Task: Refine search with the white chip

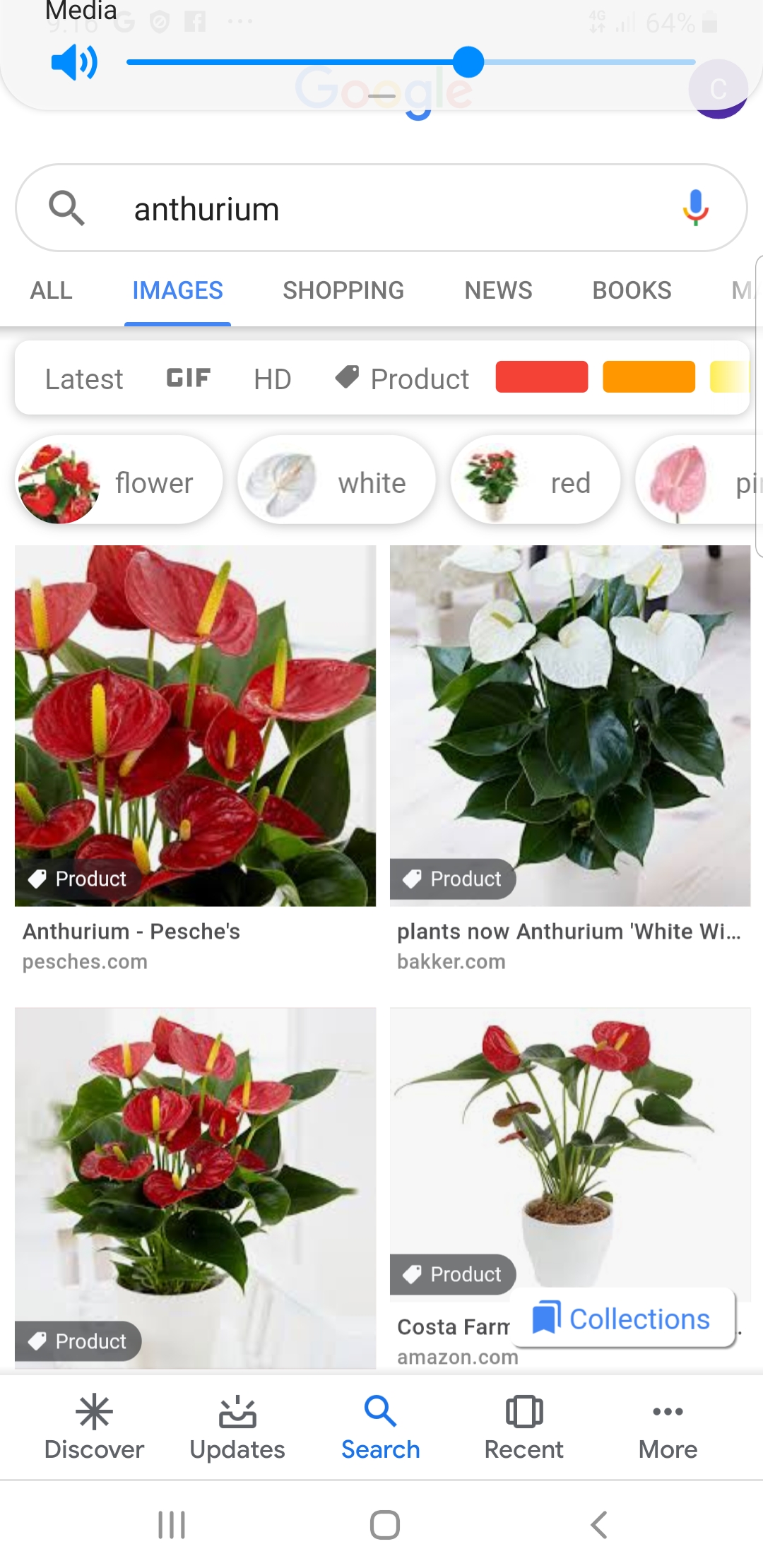Action: 336,483
